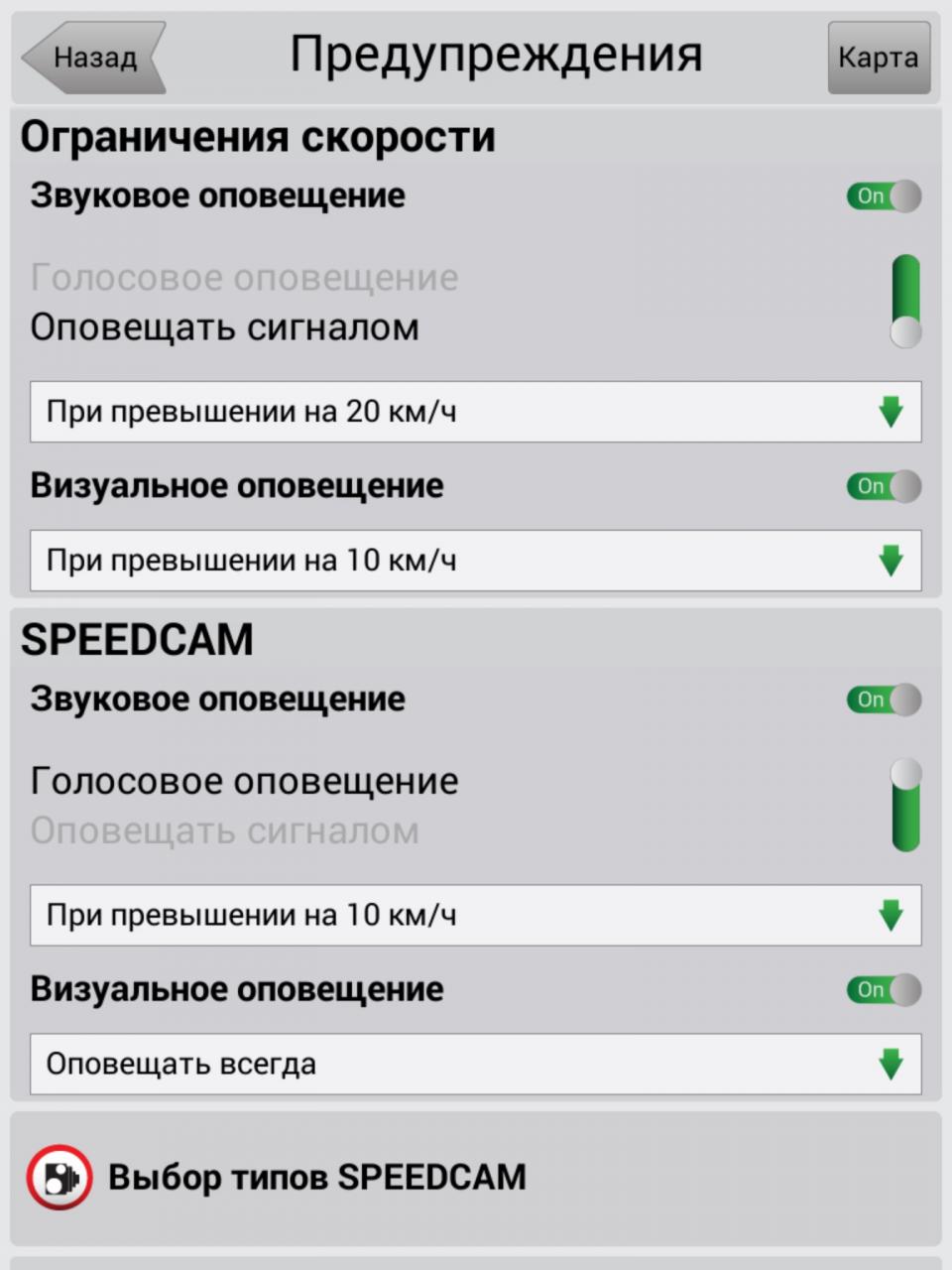Open SPEEDCAM sound threshold dropdown (10 км/ч)

476,915
